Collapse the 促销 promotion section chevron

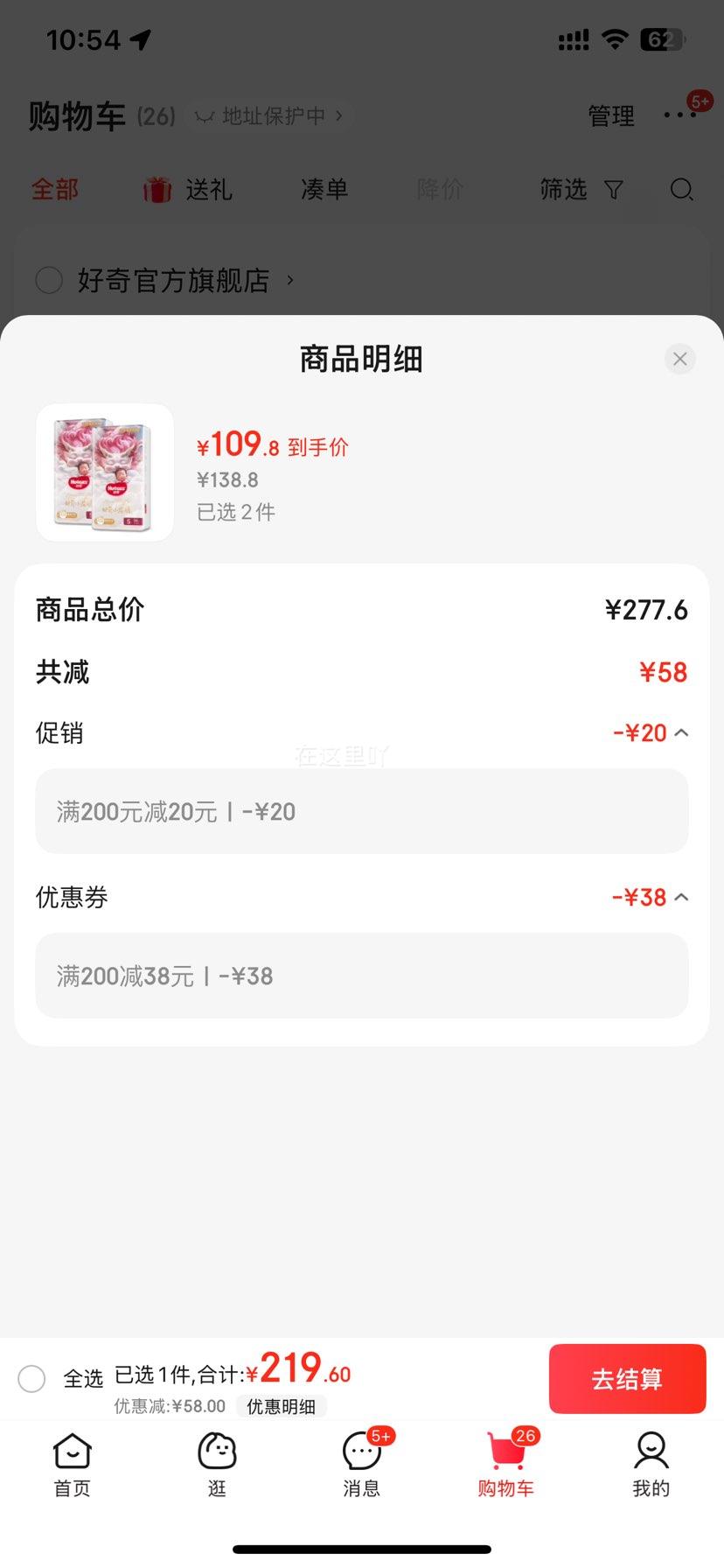pos(681,732)
